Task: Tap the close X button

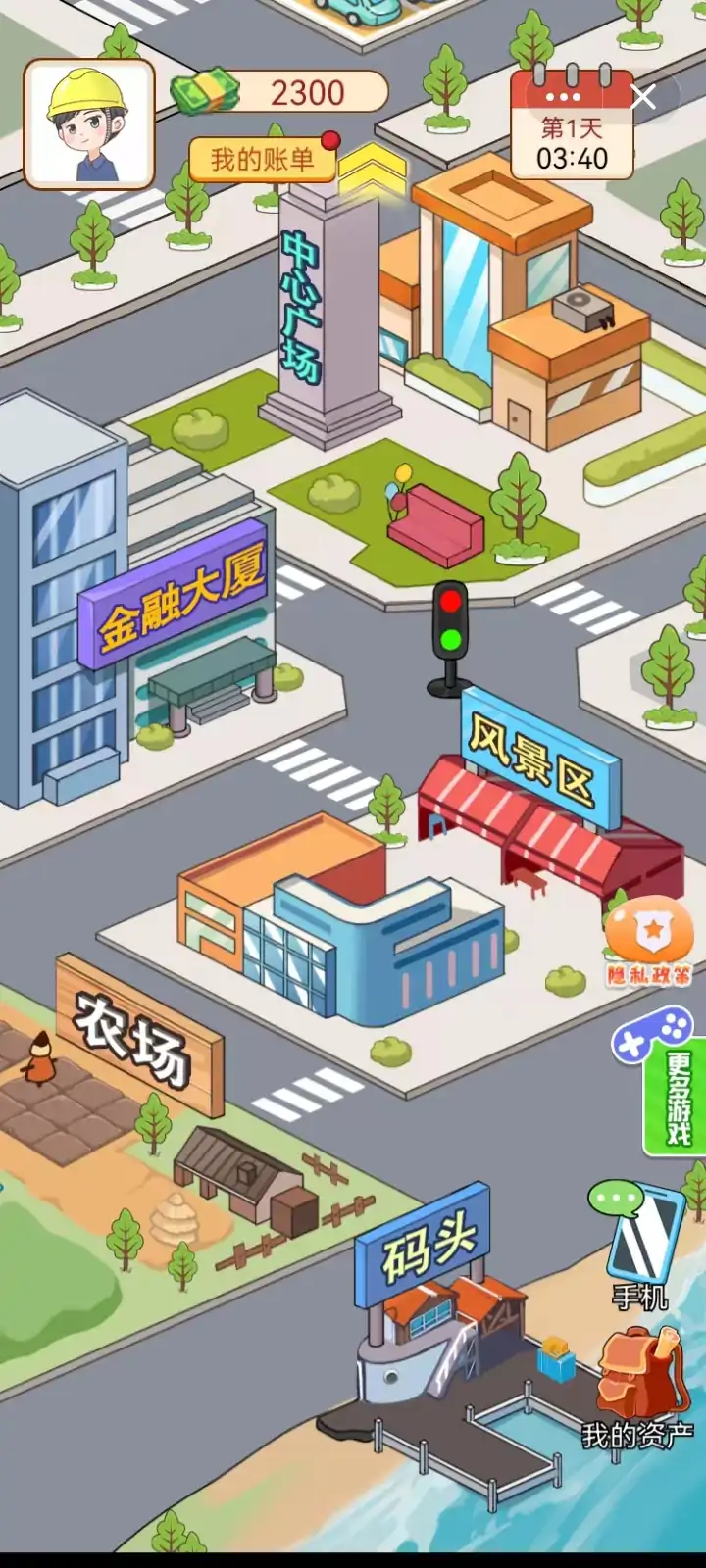Action: 643,96
